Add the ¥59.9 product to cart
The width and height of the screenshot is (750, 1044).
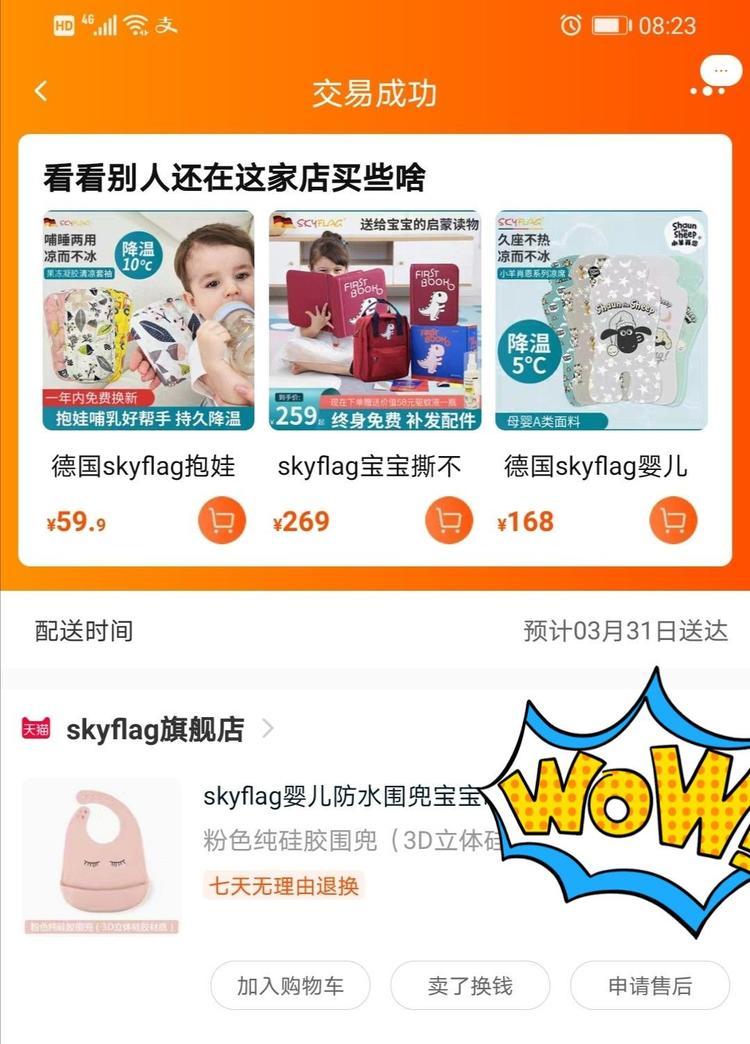point(221,521)
